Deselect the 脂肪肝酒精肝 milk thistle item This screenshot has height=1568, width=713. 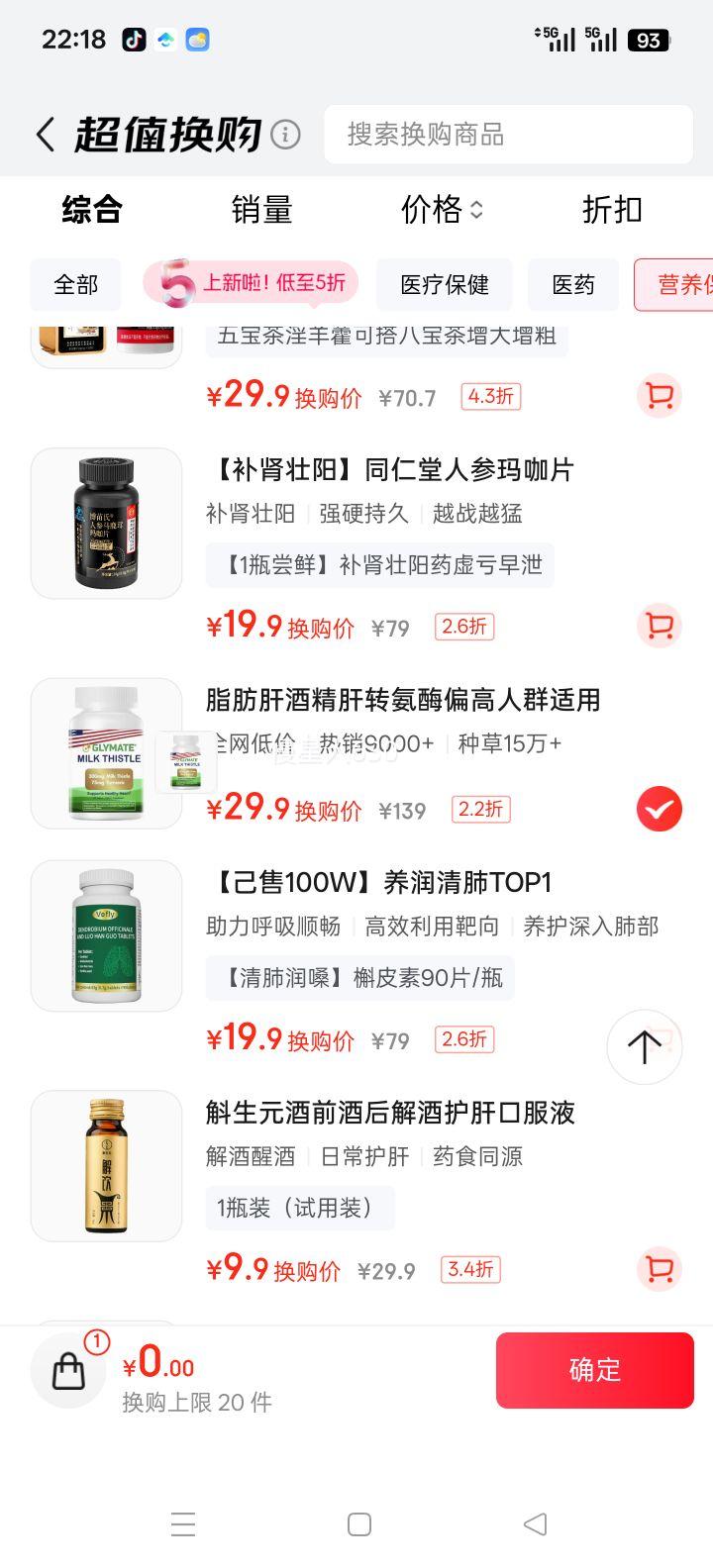(x=659, y=809)
